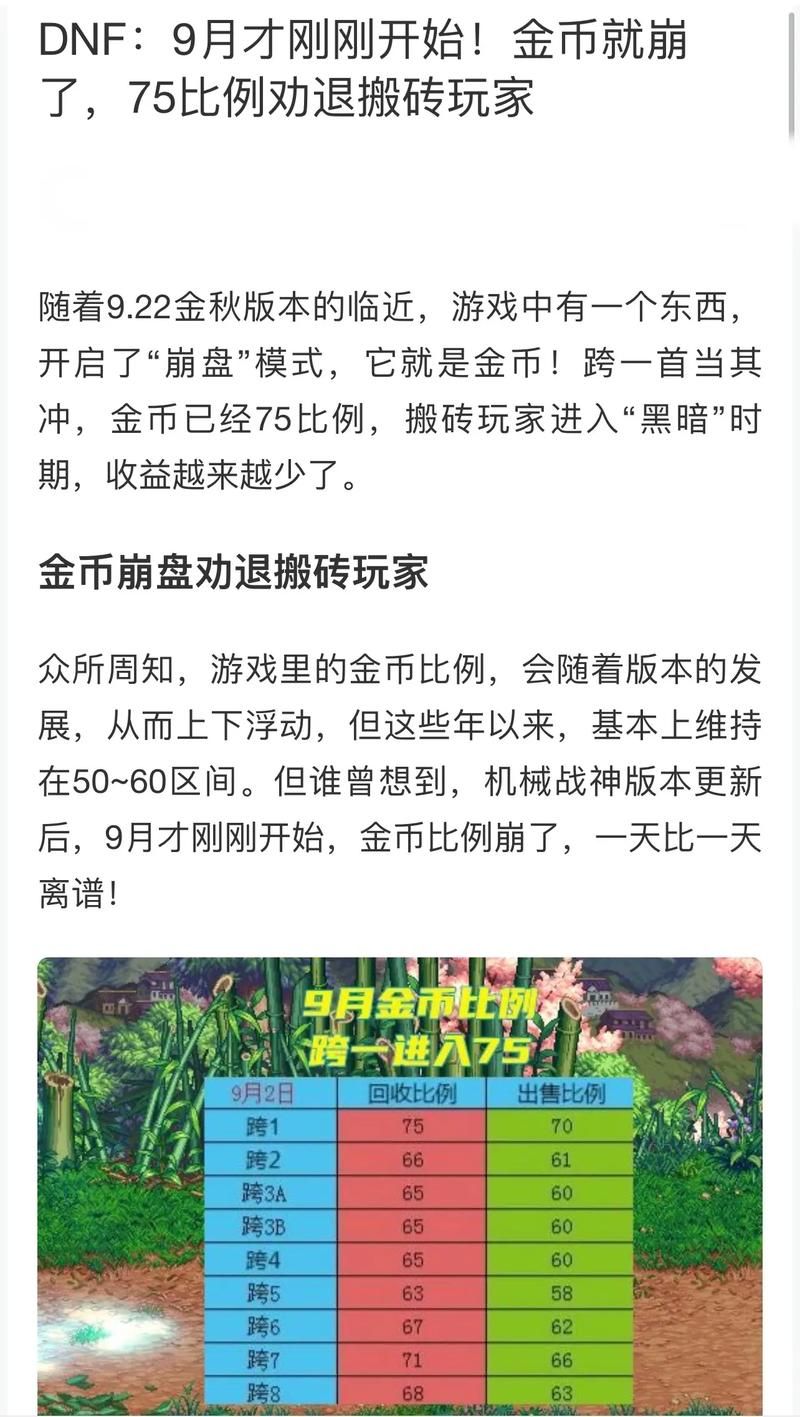Viewport: 800px width, 1417px height.
Task: Open the 9月金币比例 table image in the article
Action: click(x=400, y=1185)
